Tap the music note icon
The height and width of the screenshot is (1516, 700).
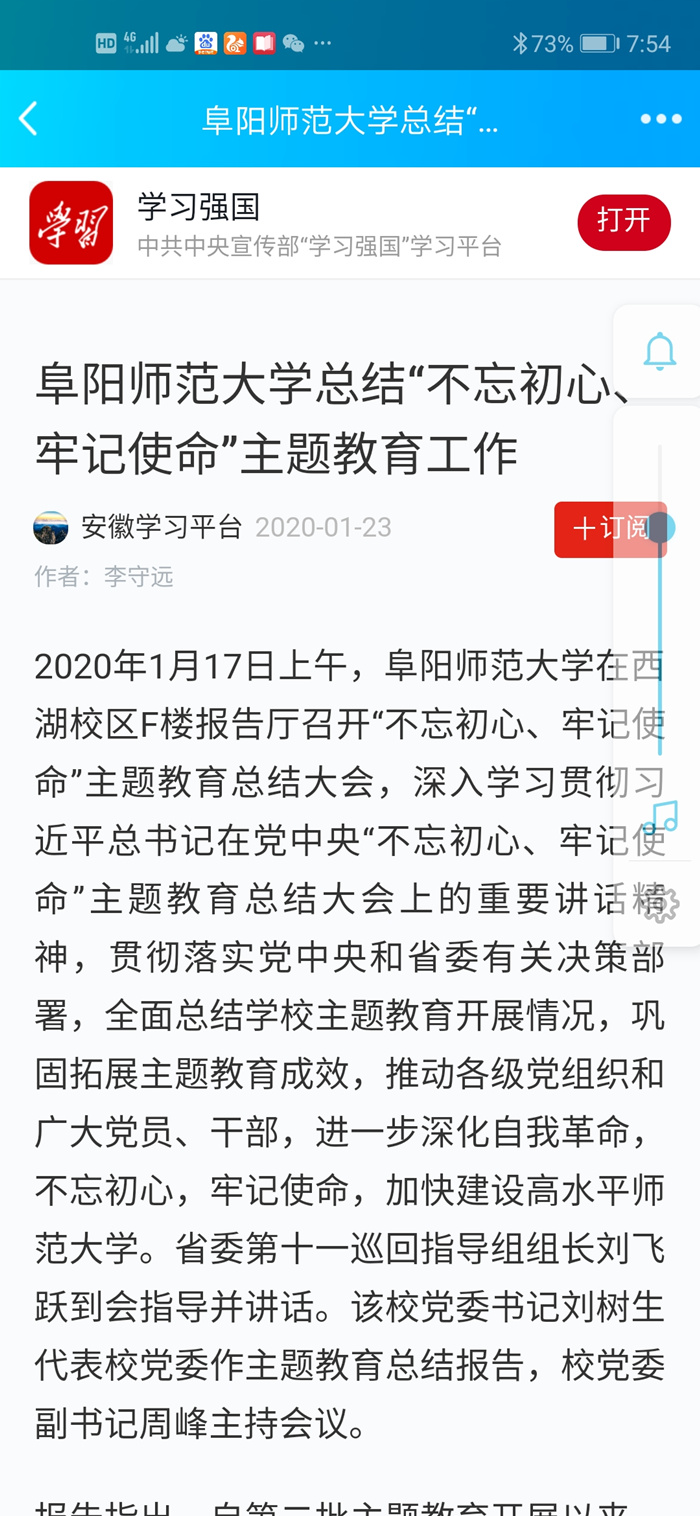[x=660, y=817]
